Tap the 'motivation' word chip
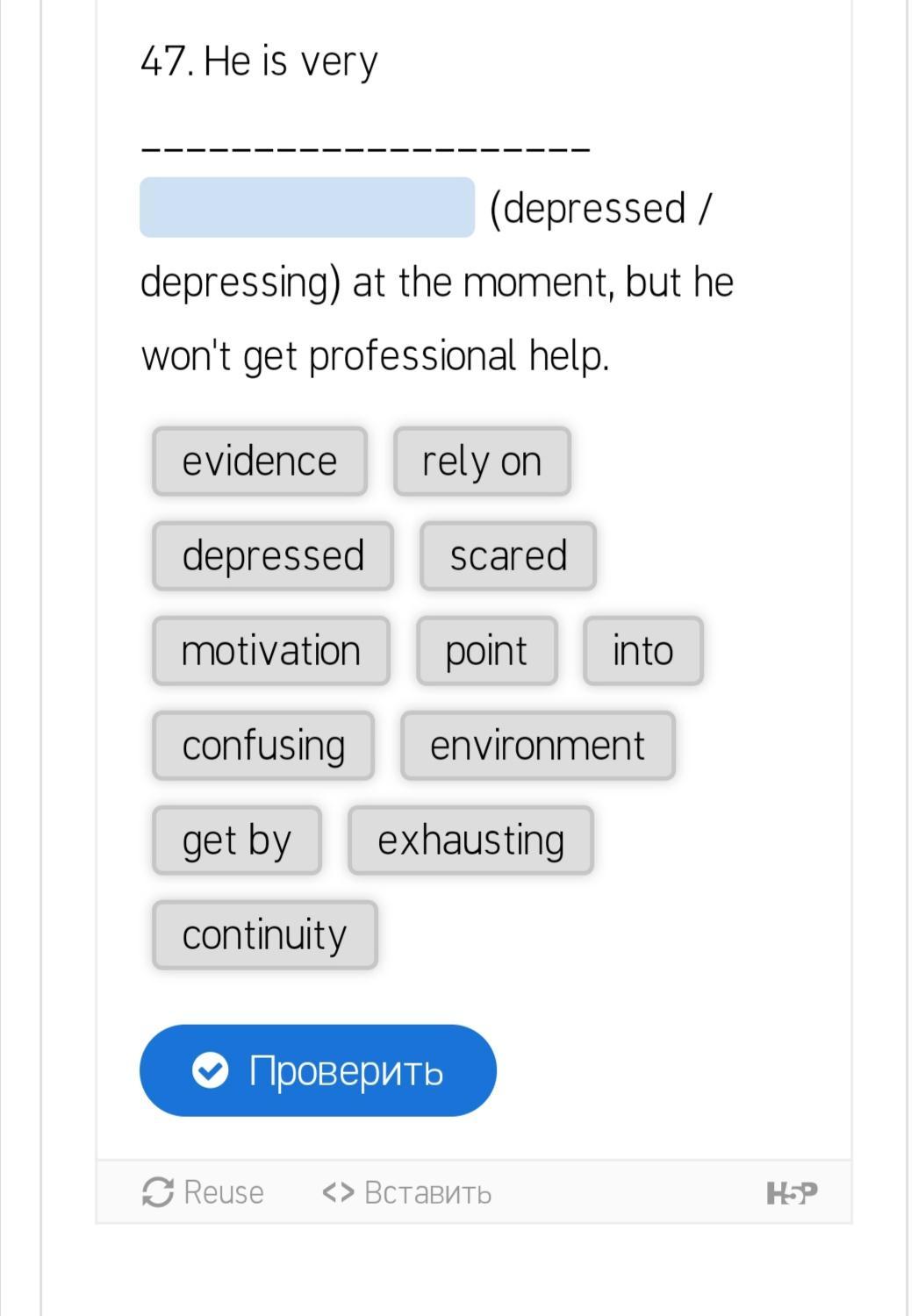The image size is (918, 1316). [x=270, y=651]
